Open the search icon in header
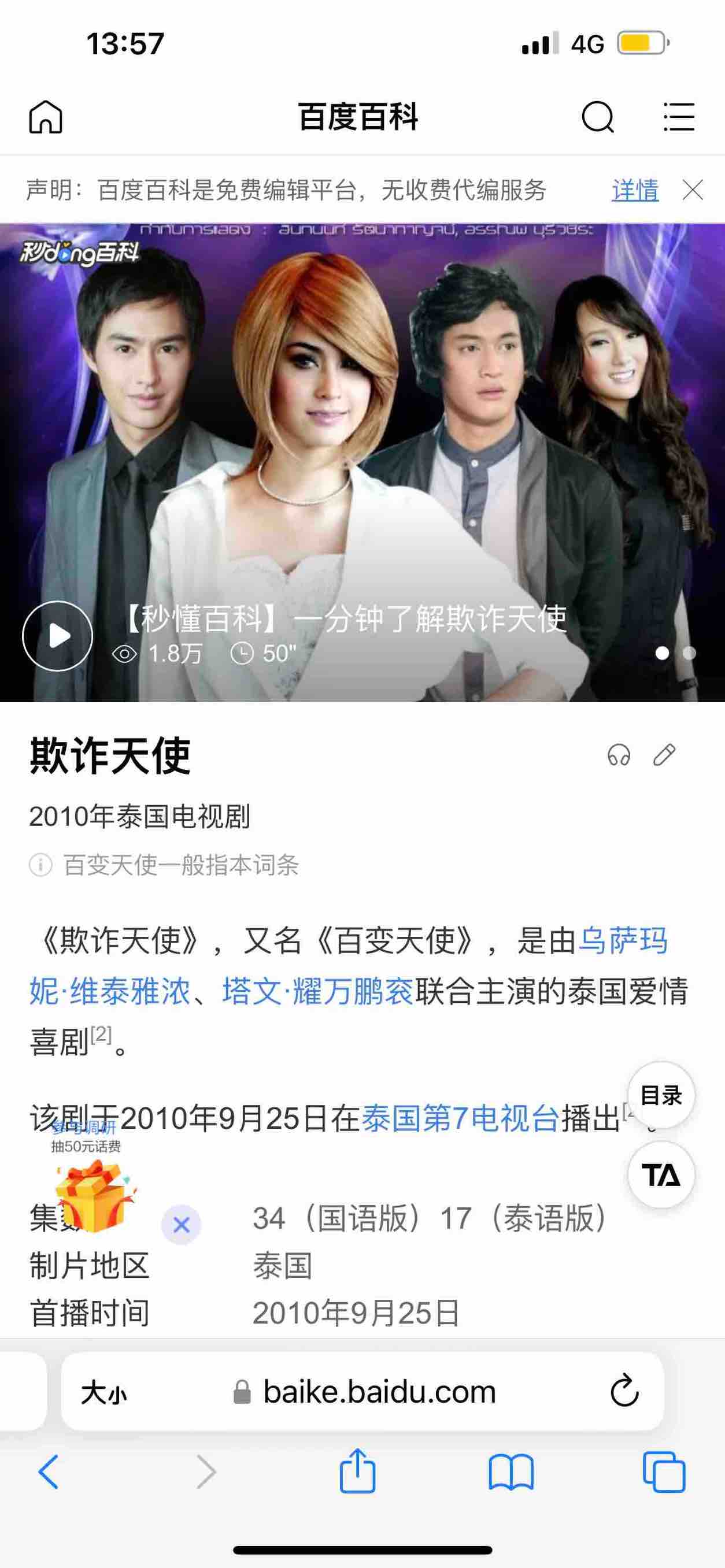Image resolution: width=725 pixels, height=1568 pixels. [x=597, y=116]
